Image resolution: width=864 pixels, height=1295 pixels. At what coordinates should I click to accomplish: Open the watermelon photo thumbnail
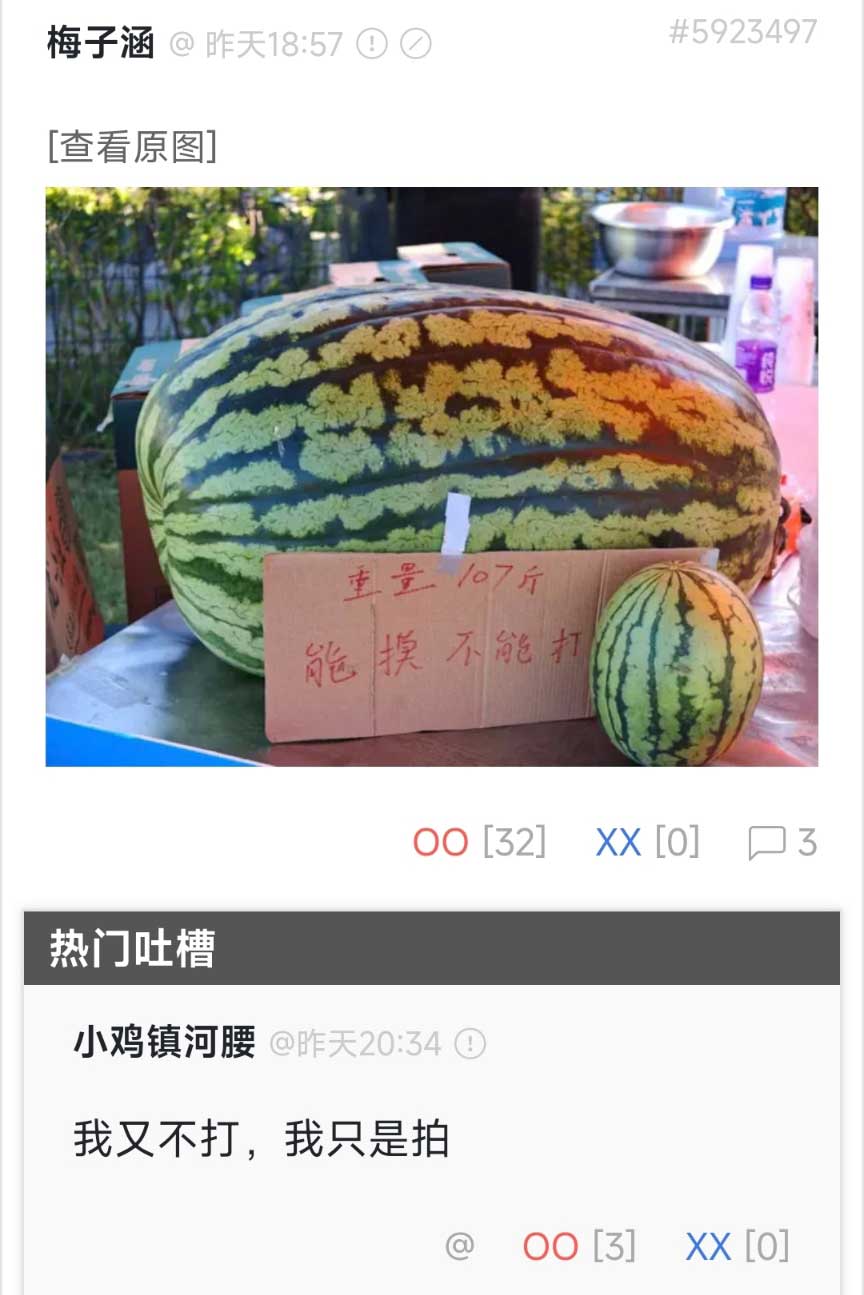tap(432, 476)
